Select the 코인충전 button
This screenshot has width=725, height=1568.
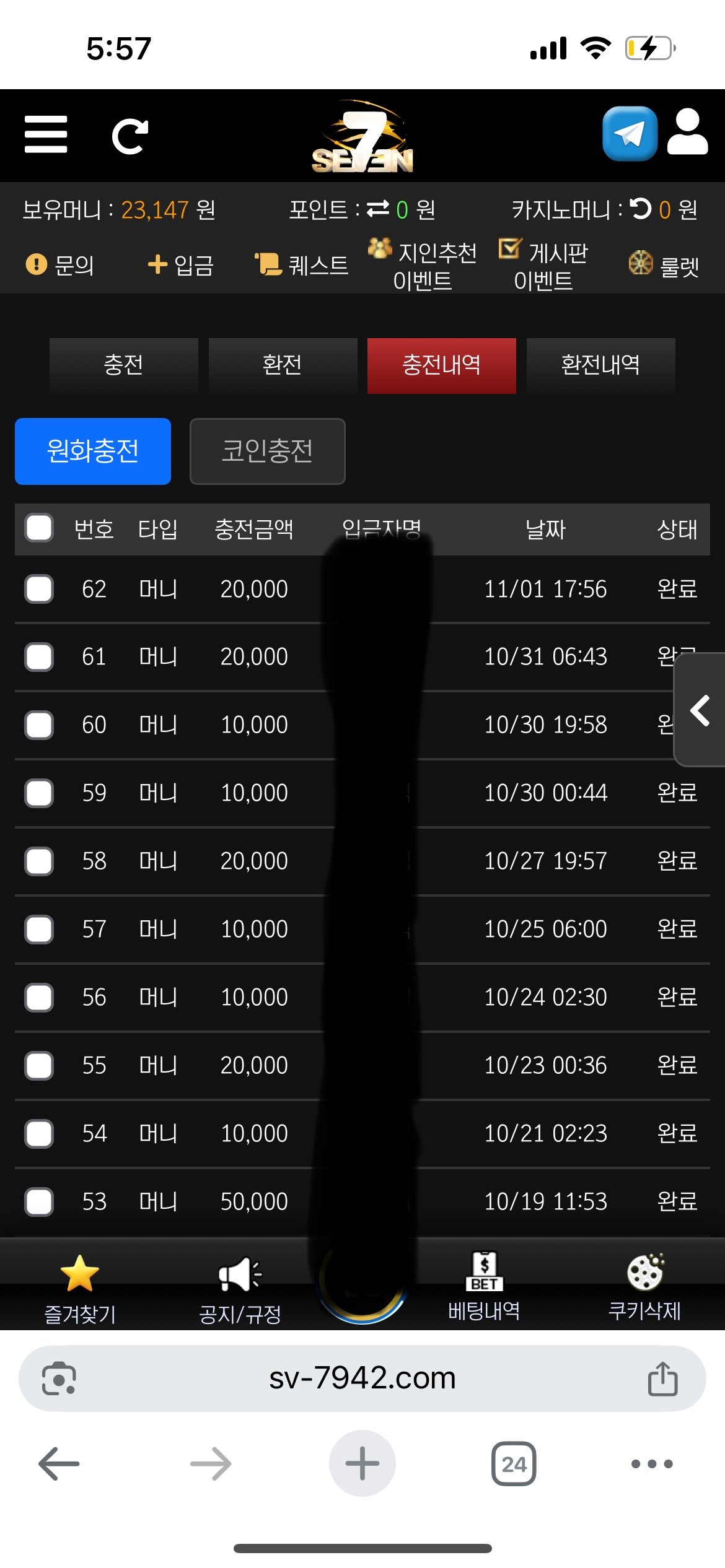coord(267,451)
